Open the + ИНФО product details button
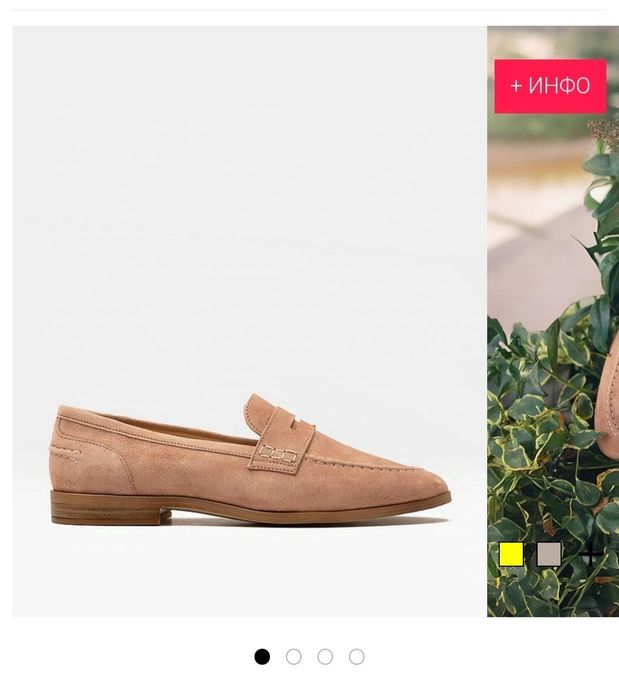This screenshot has width=619, height=700. [550, 86]
